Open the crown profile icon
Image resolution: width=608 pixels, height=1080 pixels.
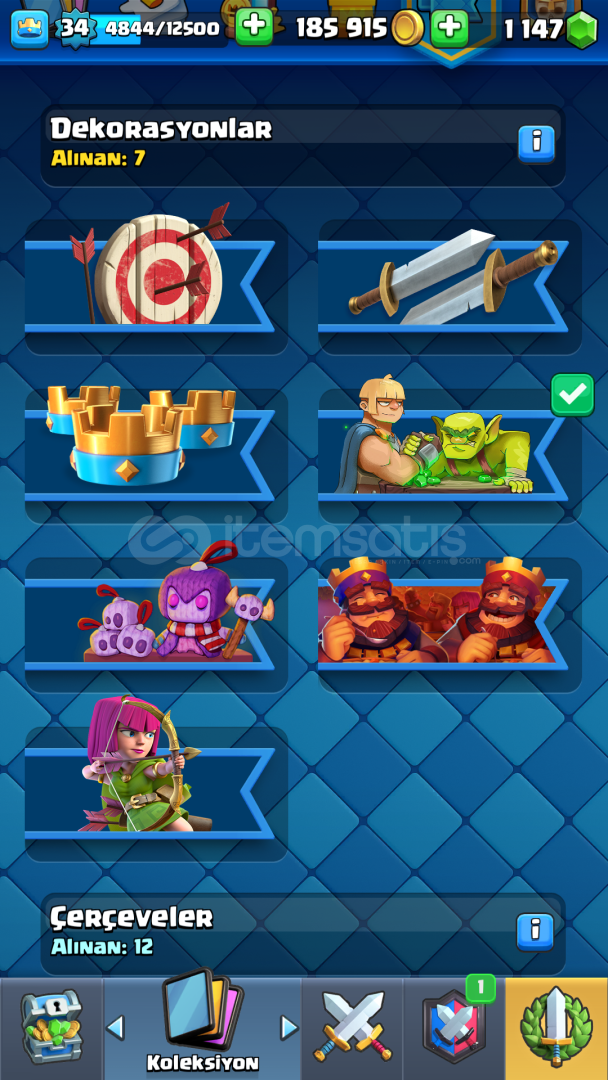[x=30, y=29]
